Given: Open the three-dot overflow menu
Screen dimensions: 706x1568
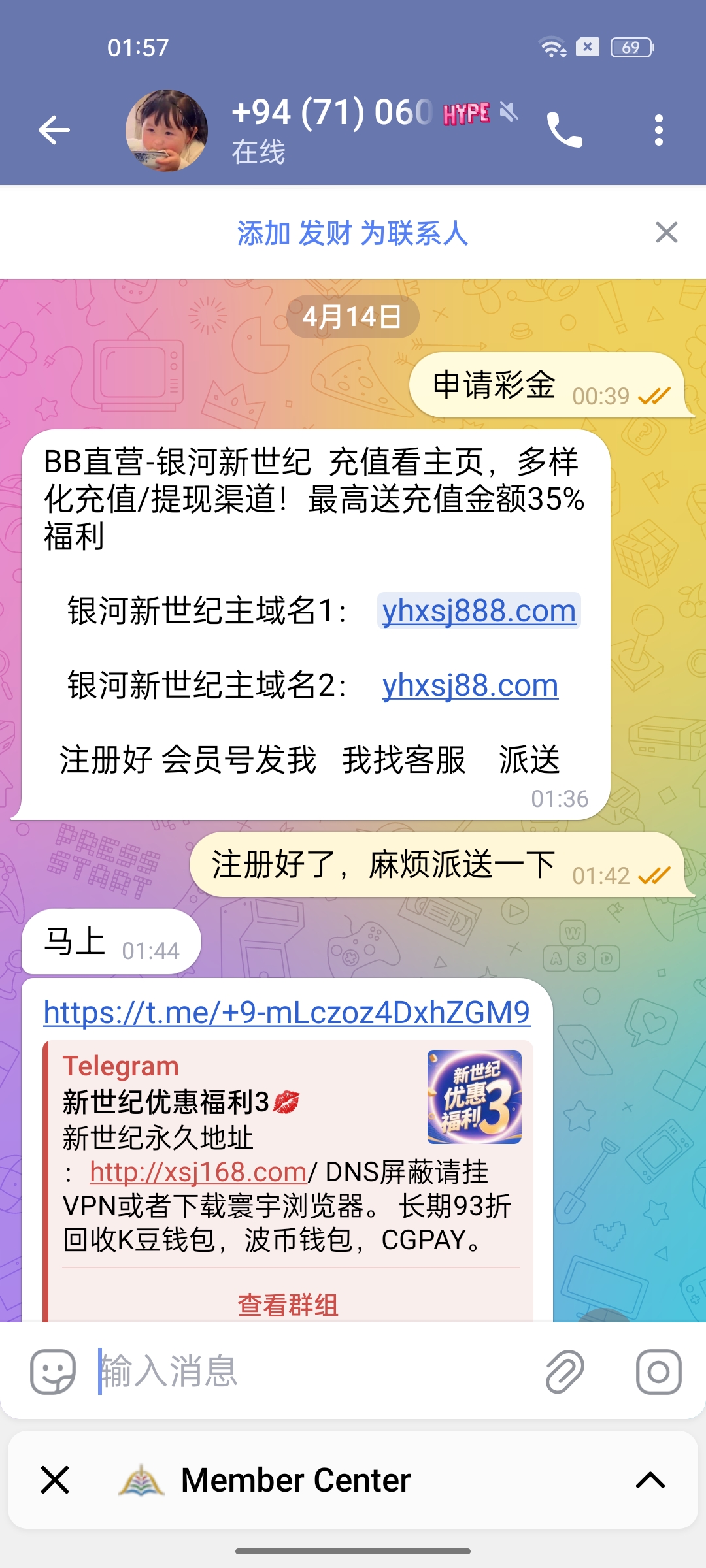Looking at the screenshot, I should tap(658, 130).
